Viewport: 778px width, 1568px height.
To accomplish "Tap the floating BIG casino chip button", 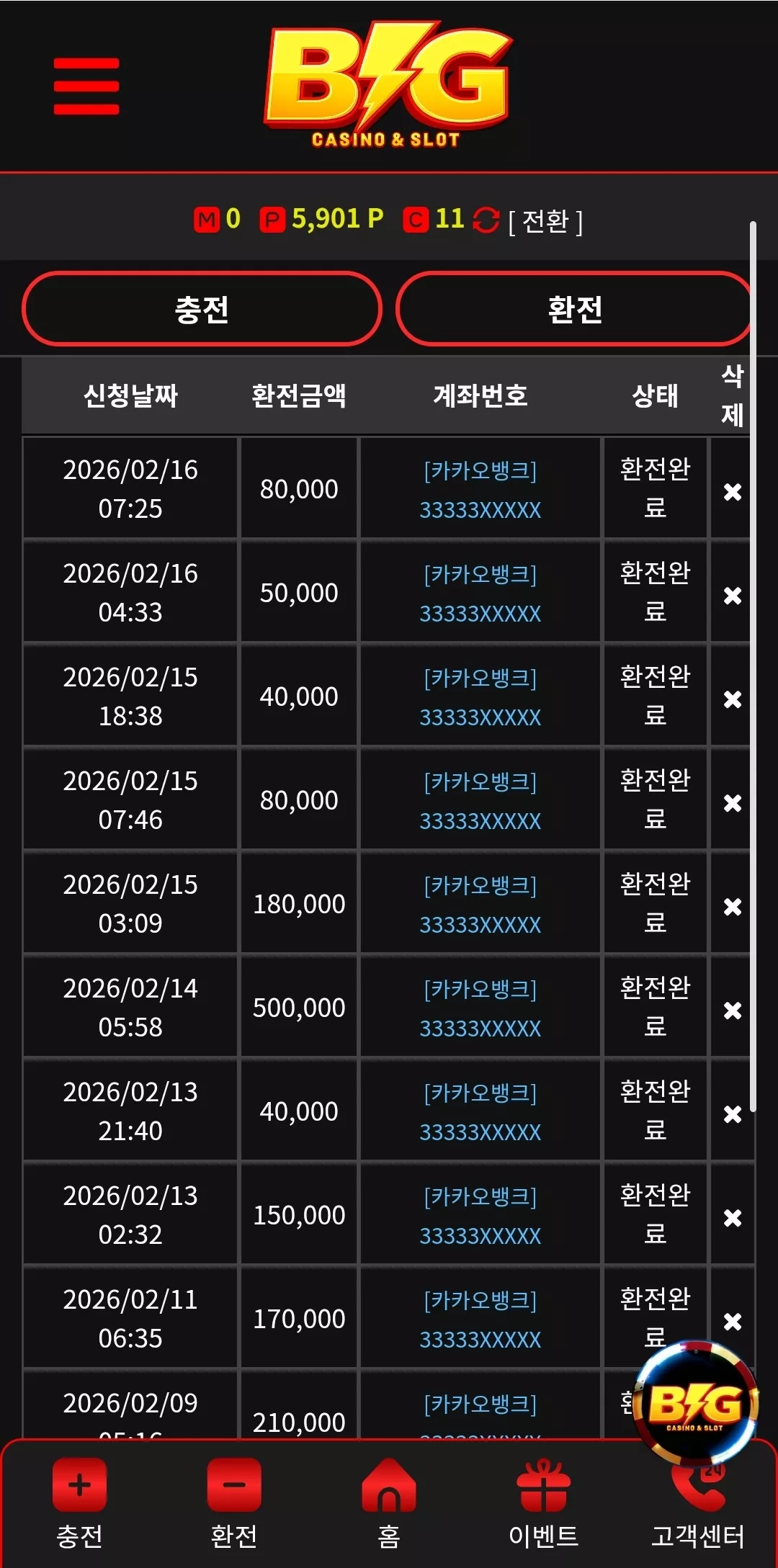I will (695, 1404).
